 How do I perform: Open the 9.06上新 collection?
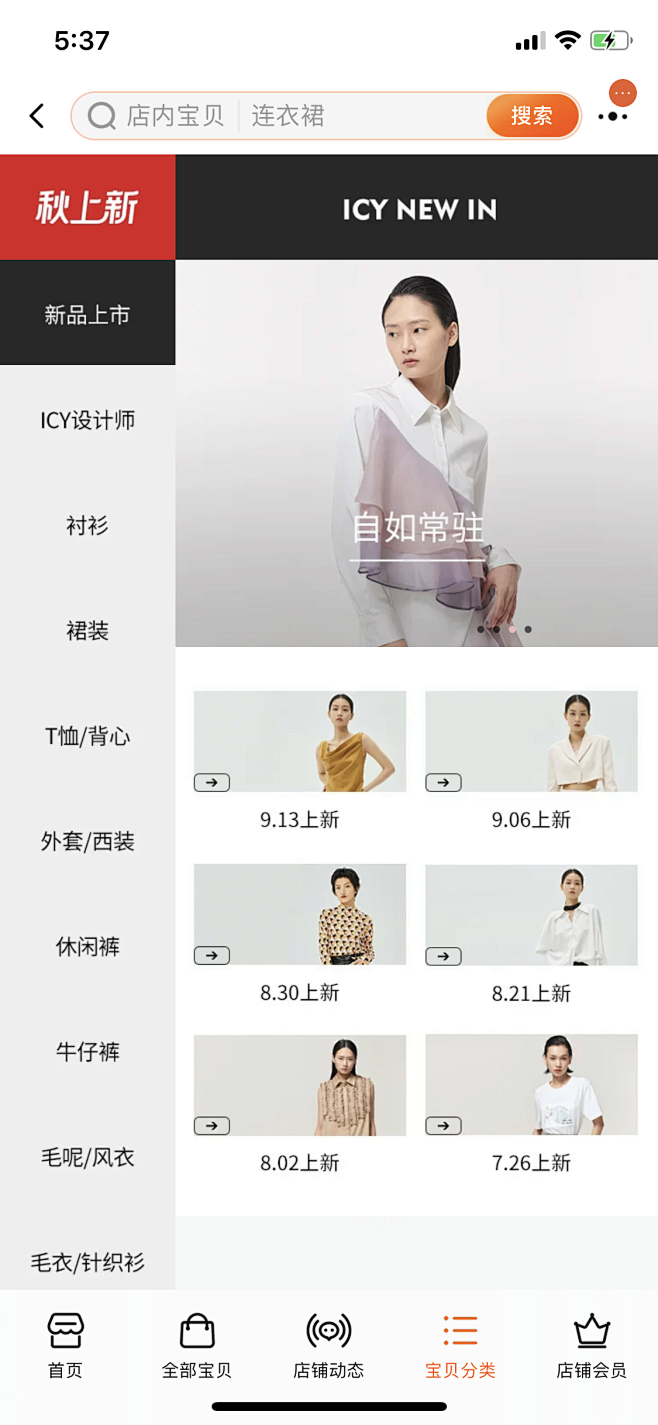coord(531,760)
